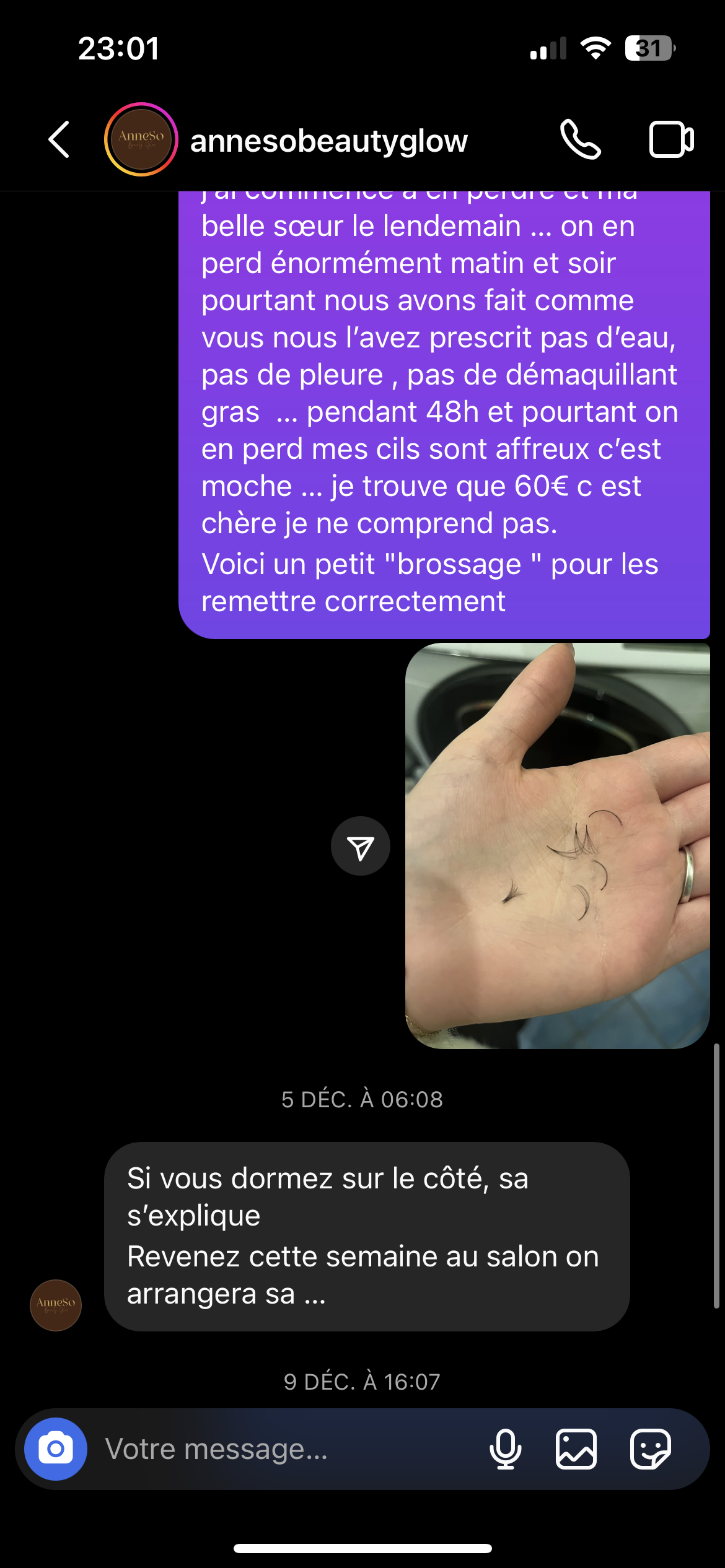Choose a photo from the gallery
Image resolution: width=725 pixels, height=1568 pixels.
pyautogui.click(x=576, y=1449)
